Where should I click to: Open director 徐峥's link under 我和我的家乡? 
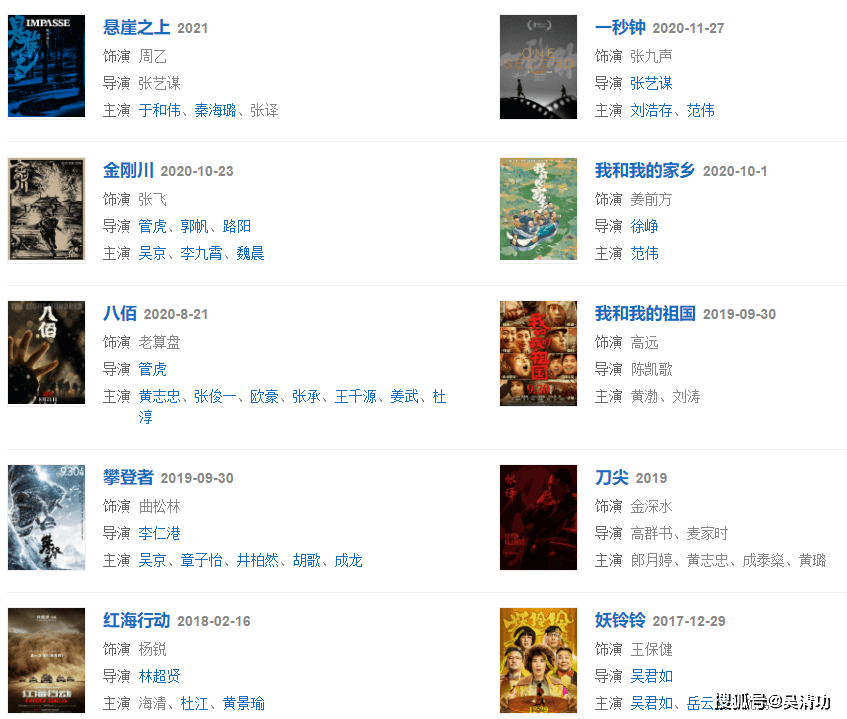pyautogui.click(x=644, y=226)
